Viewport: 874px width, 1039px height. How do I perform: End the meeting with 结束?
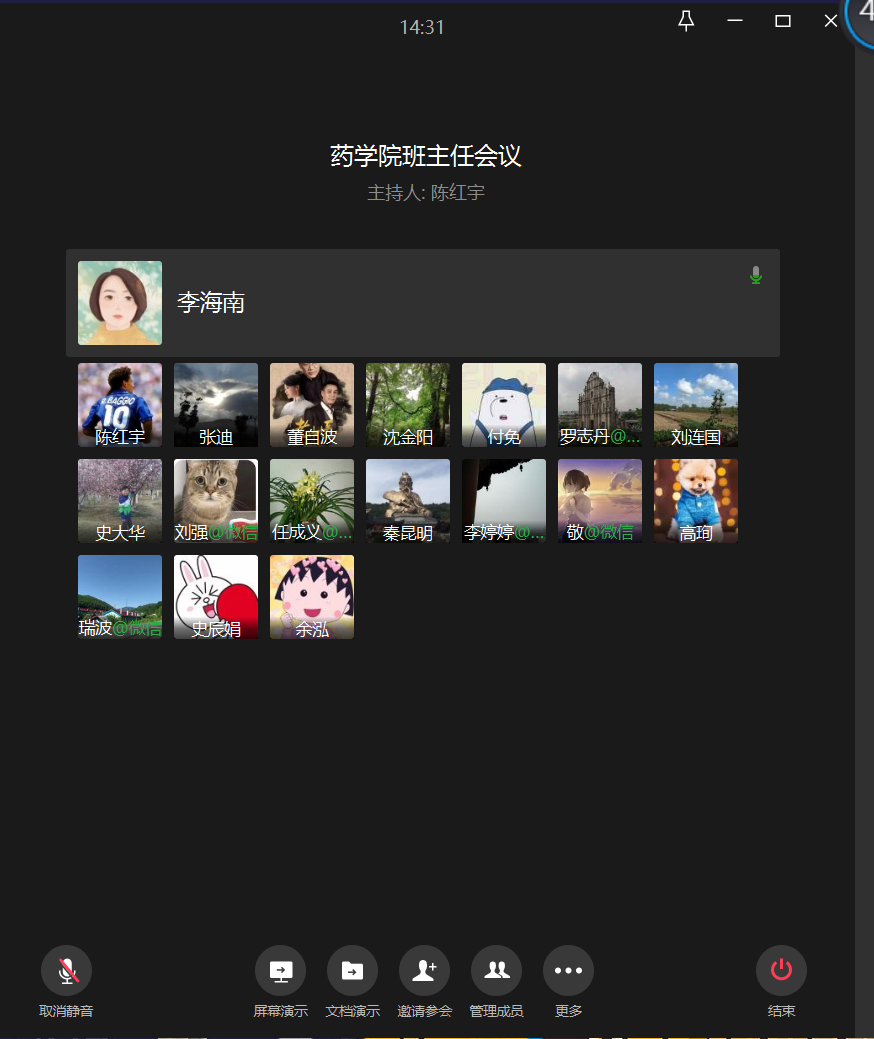click(x=781, y=970)
